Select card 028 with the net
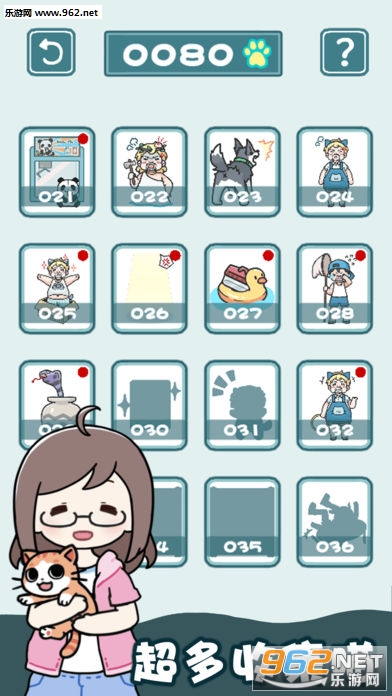The height and width of the screenshot is (696, 392). tap(335, 289)
